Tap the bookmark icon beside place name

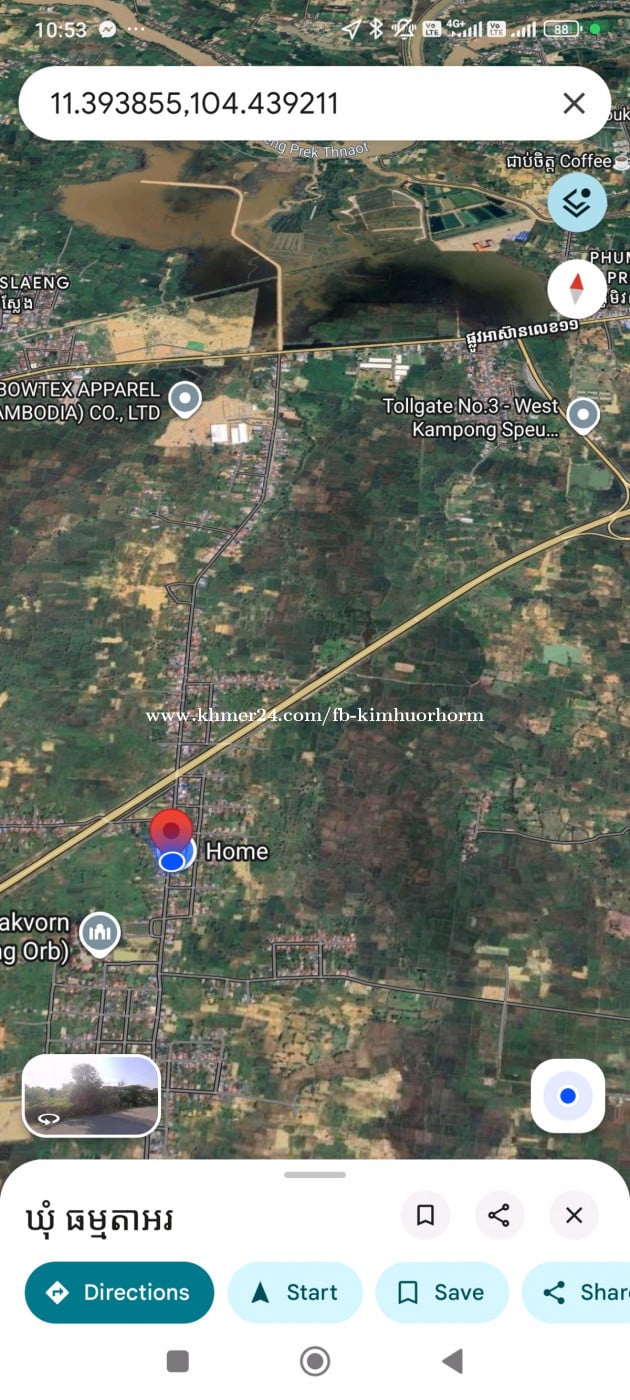click(x=425, y=1215)
